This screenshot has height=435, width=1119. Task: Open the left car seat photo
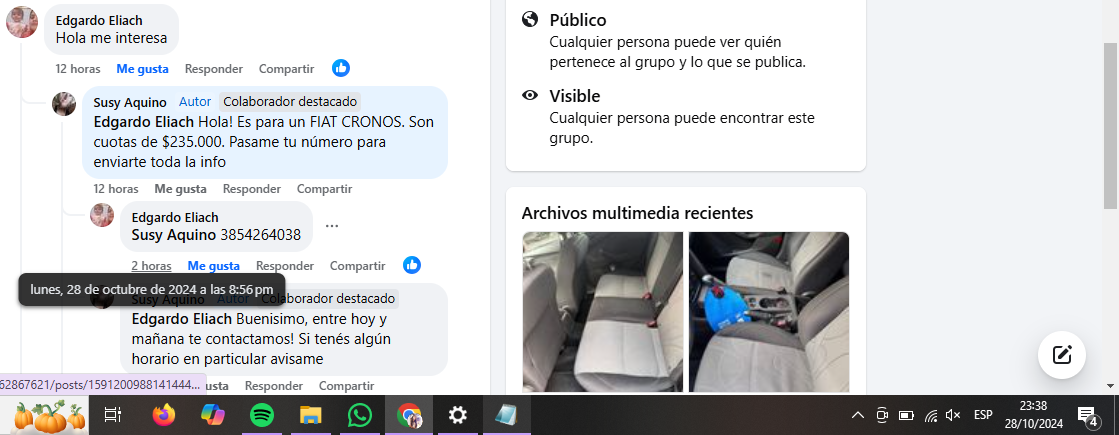(x=602, y=311)
